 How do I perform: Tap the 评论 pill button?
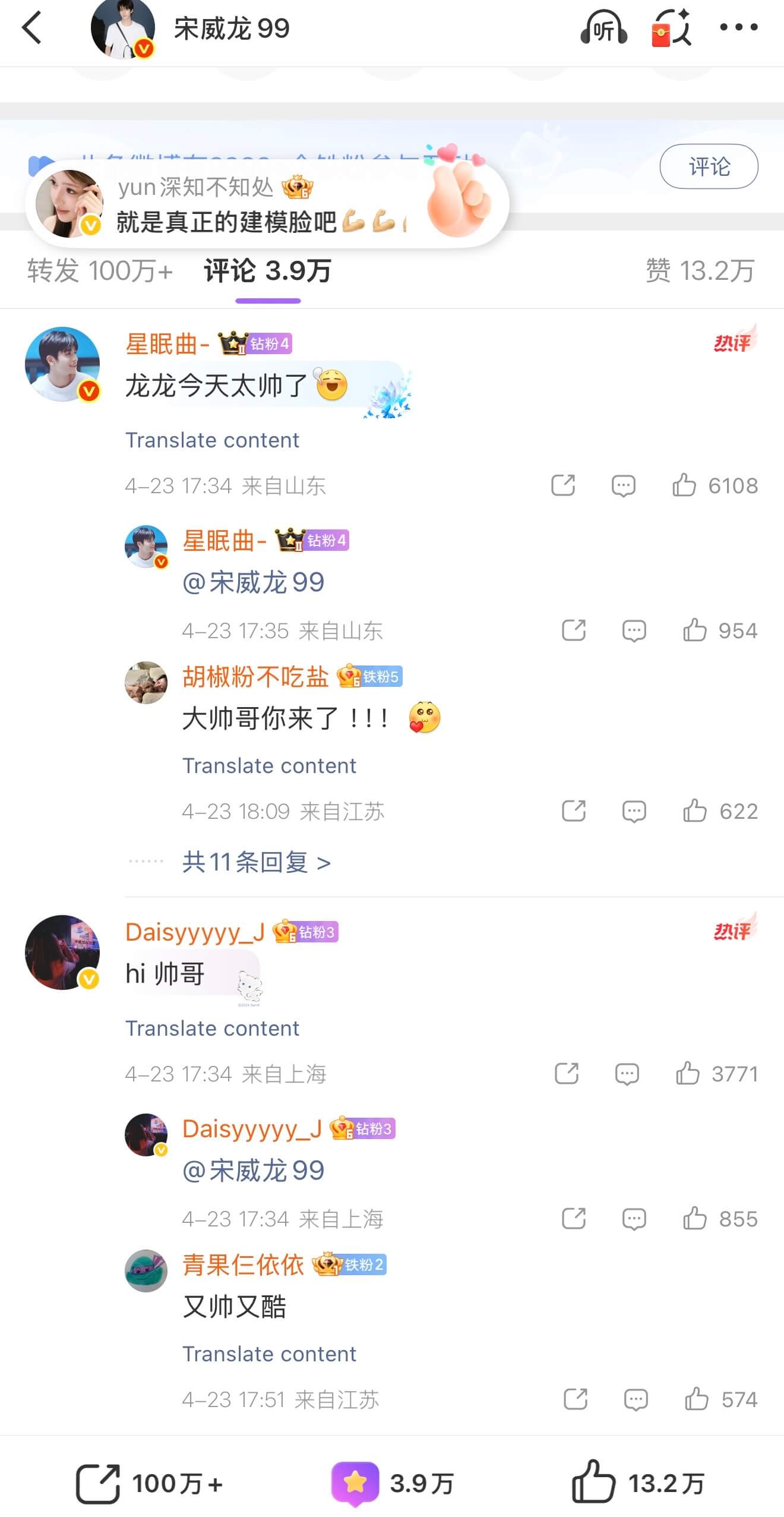[709, 166]
